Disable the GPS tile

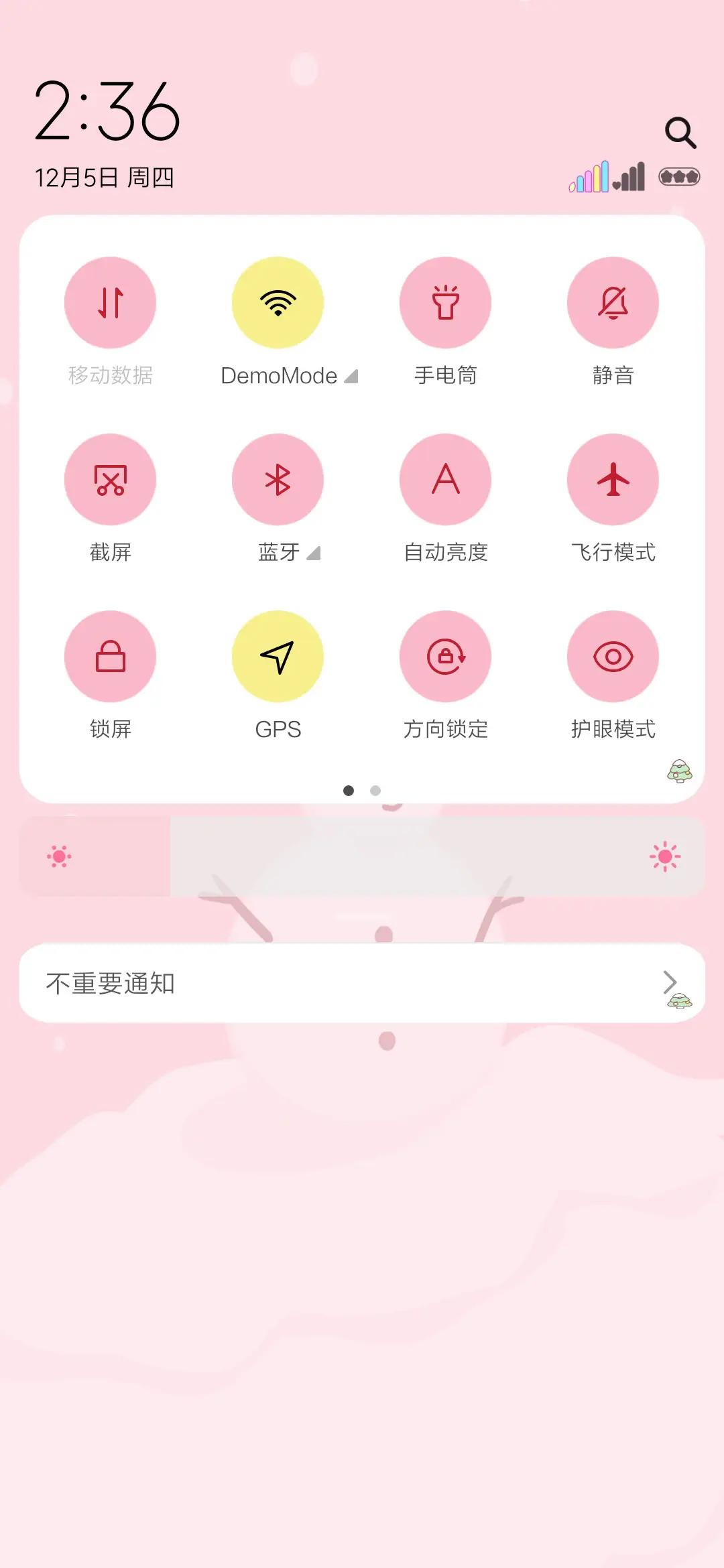[278, 657]
